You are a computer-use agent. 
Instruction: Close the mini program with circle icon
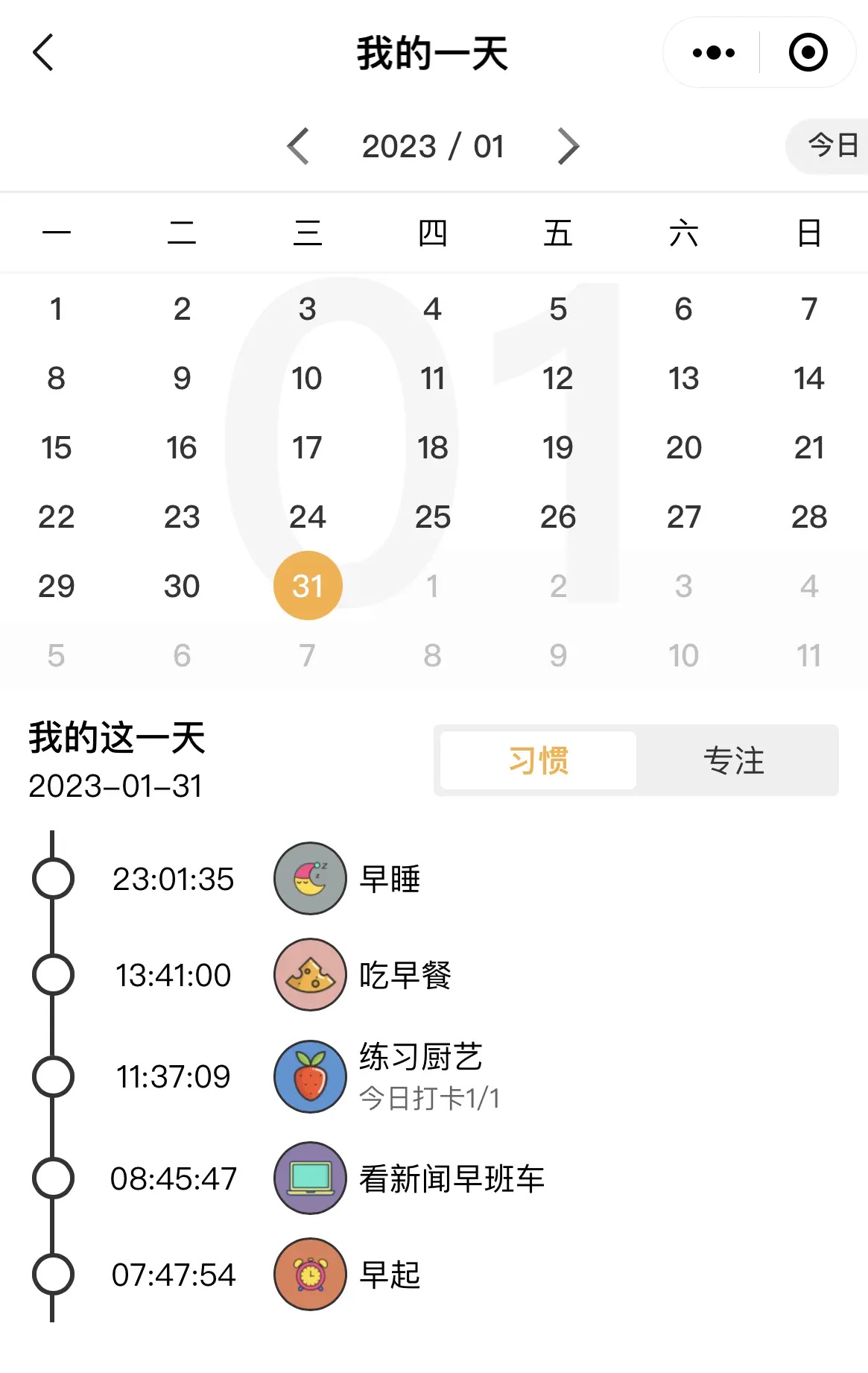[808, 53]
